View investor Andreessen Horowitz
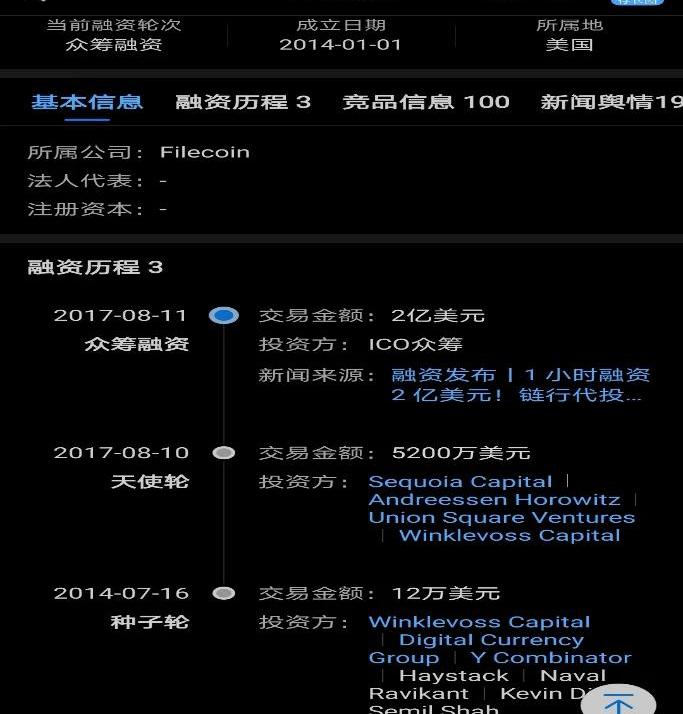Viewport: 683px width, 714px height. [x=494, y=500]
